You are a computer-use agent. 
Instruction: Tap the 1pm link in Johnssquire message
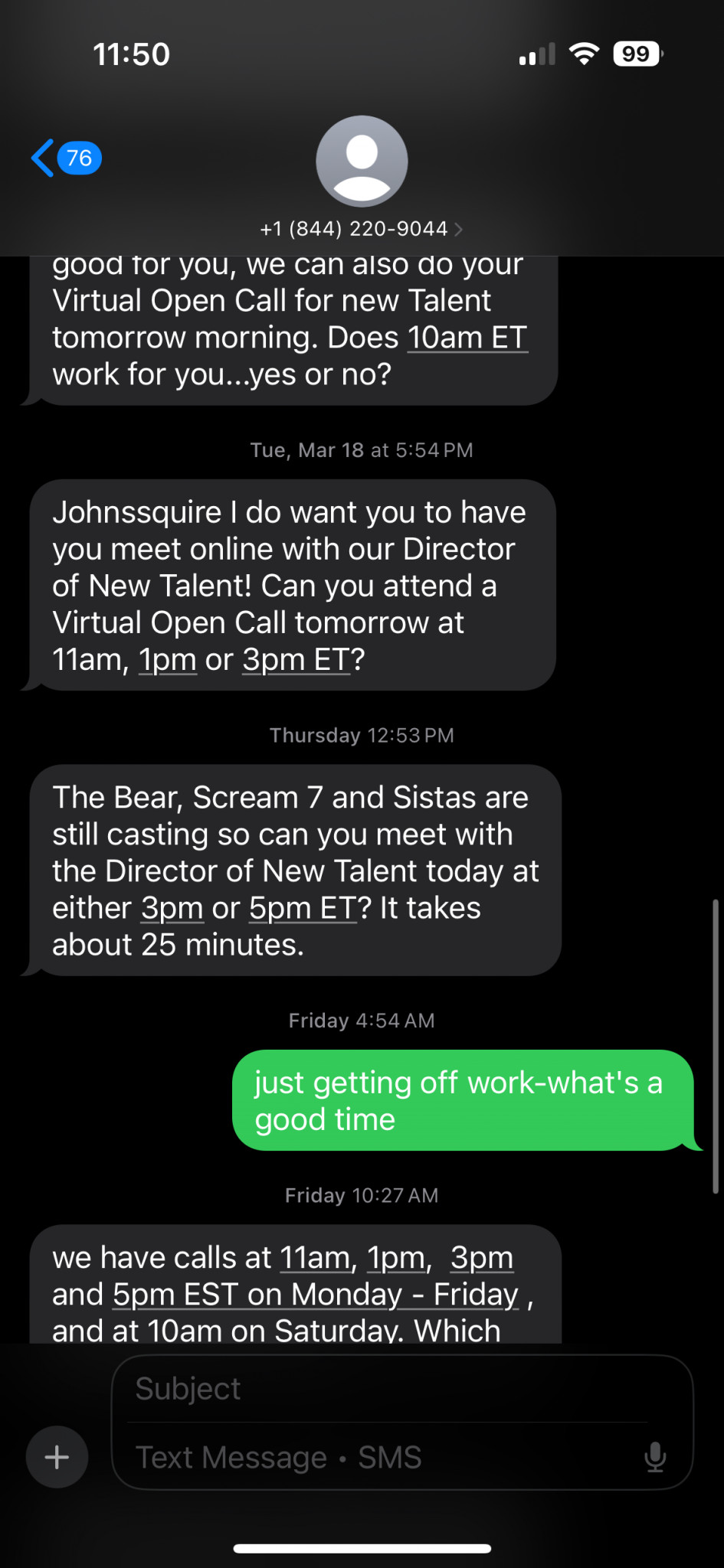[168, 660]
